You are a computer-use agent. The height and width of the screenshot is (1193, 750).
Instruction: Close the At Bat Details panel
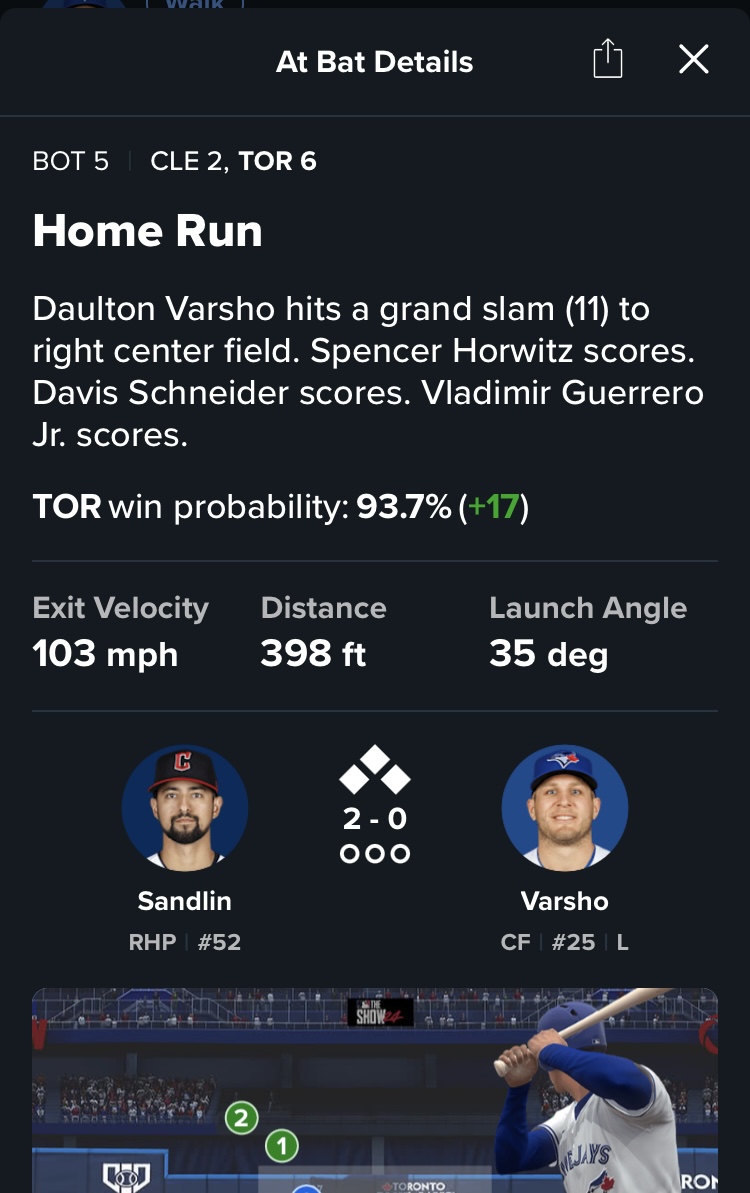pyautogui.click(x=693, y=60)
